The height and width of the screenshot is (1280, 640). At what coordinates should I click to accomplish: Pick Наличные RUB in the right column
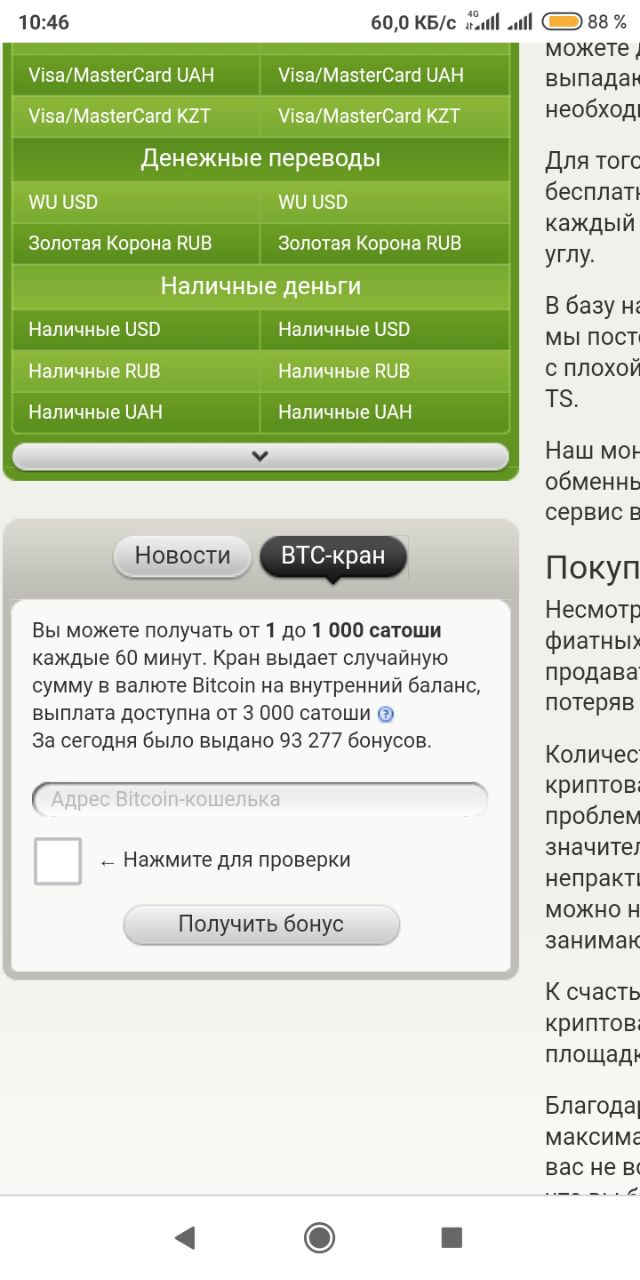[x=384, y=371]
